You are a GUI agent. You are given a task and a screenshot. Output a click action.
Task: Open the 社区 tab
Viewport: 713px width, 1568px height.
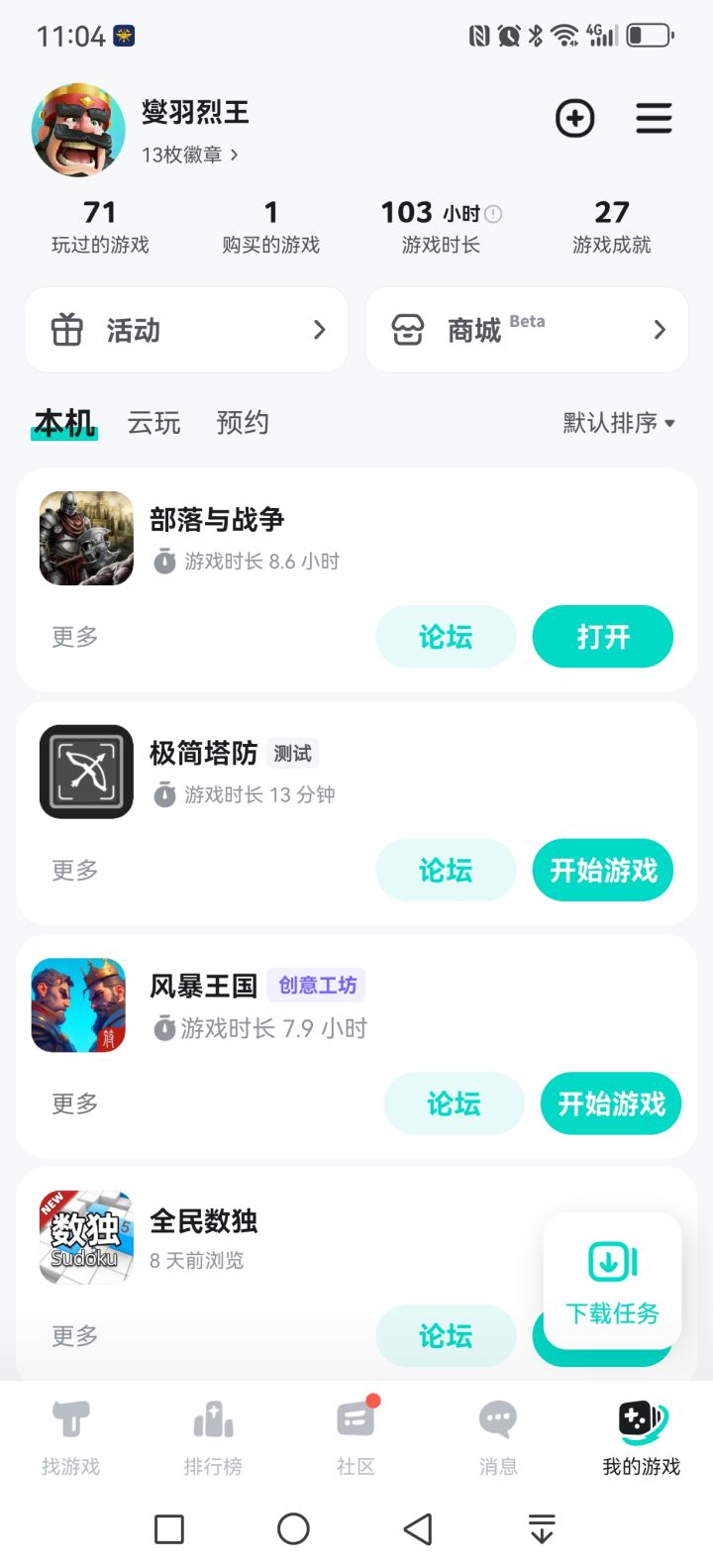(x=356, y=1438)
